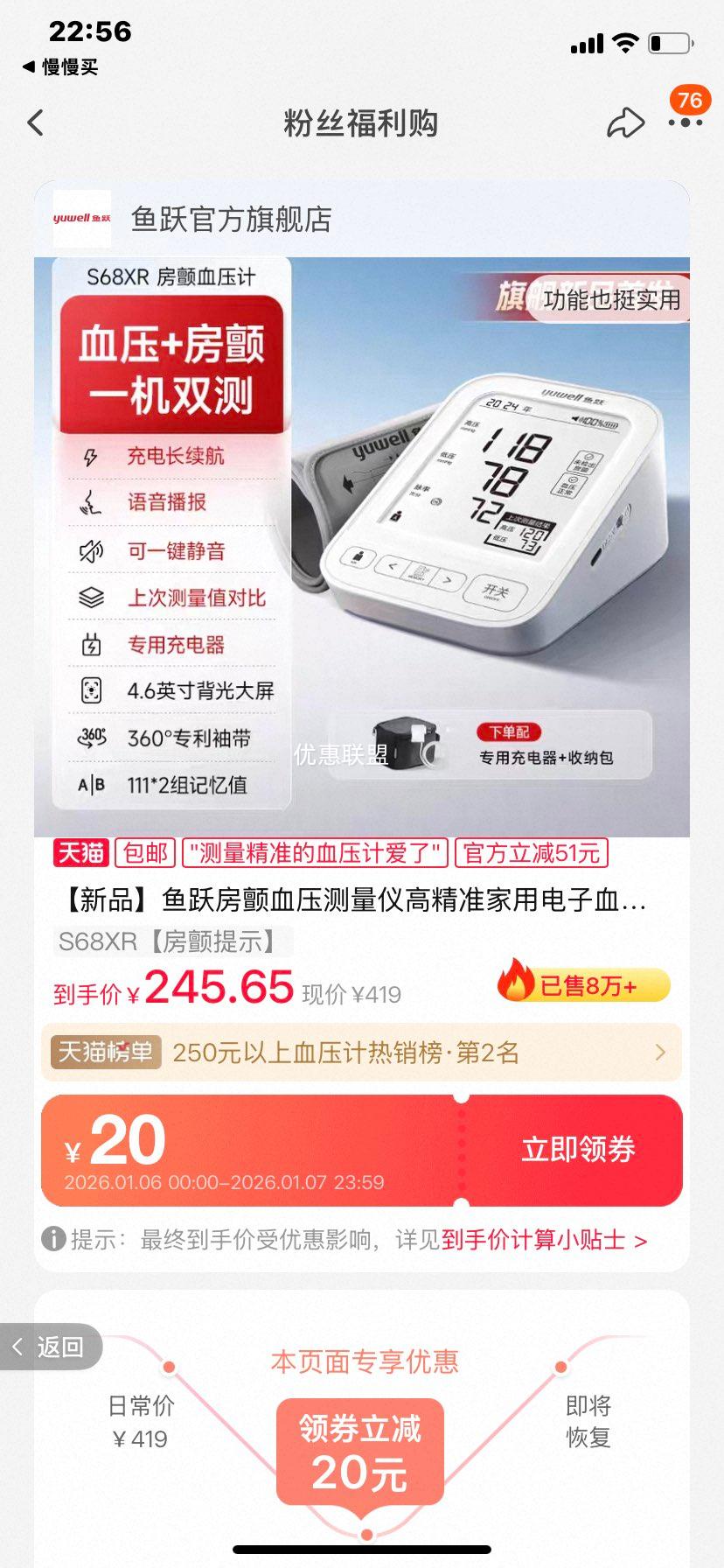Expand the 血压计热销榜 ranking via its chevron
The width and height of the screenshot is (724, 1568).
tap(662, 1053)
